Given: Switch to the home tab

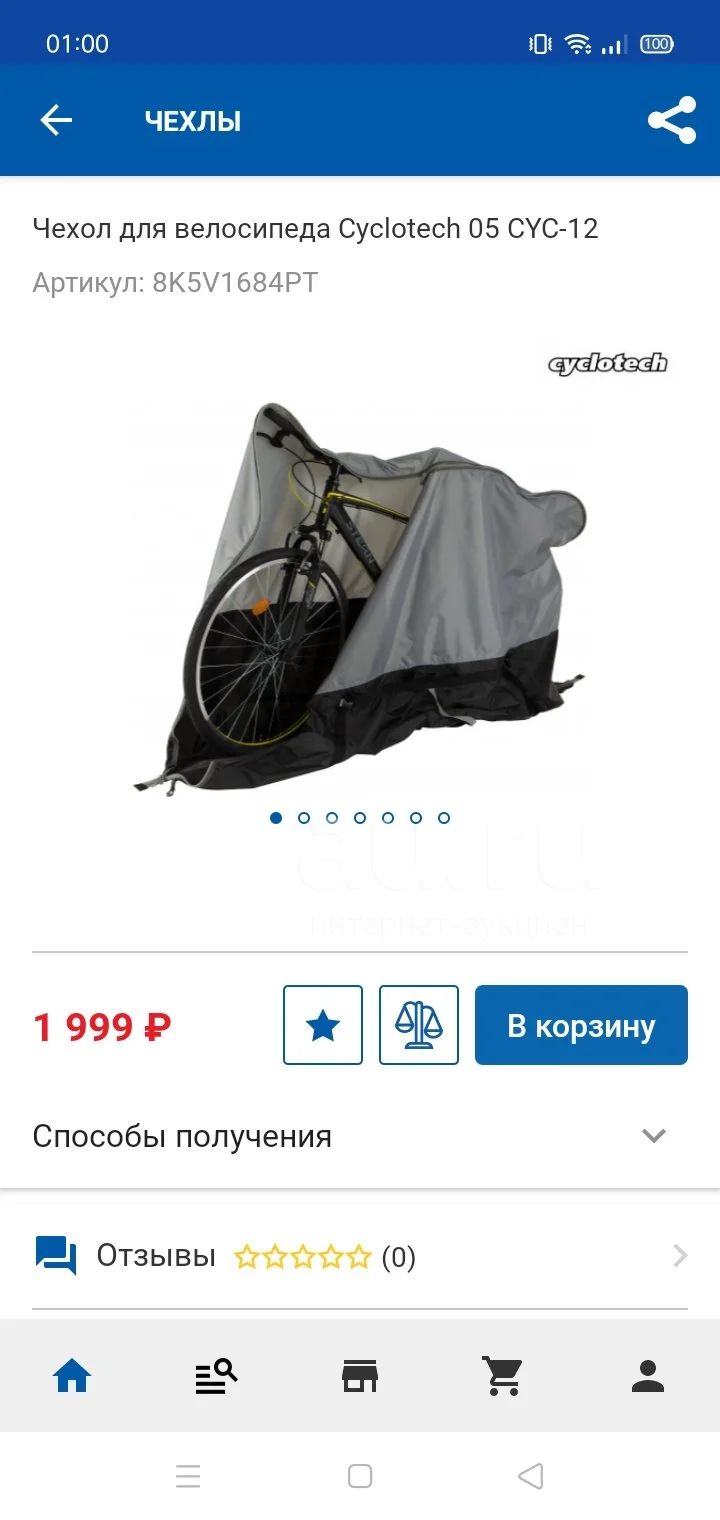Looking at the screenshot, I should point(72,1377).
